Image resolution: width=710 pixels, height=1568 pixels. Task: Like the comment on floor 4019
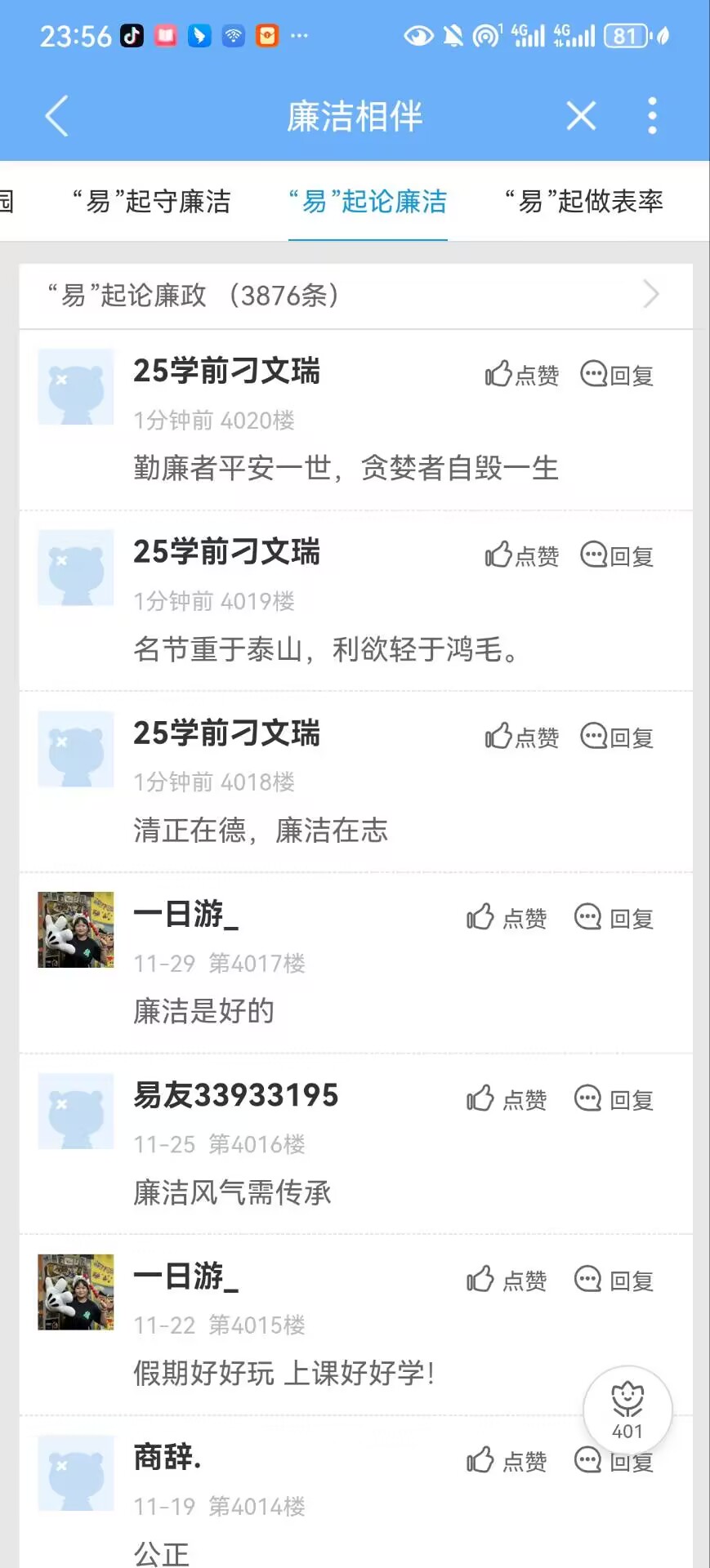point(522,556)
